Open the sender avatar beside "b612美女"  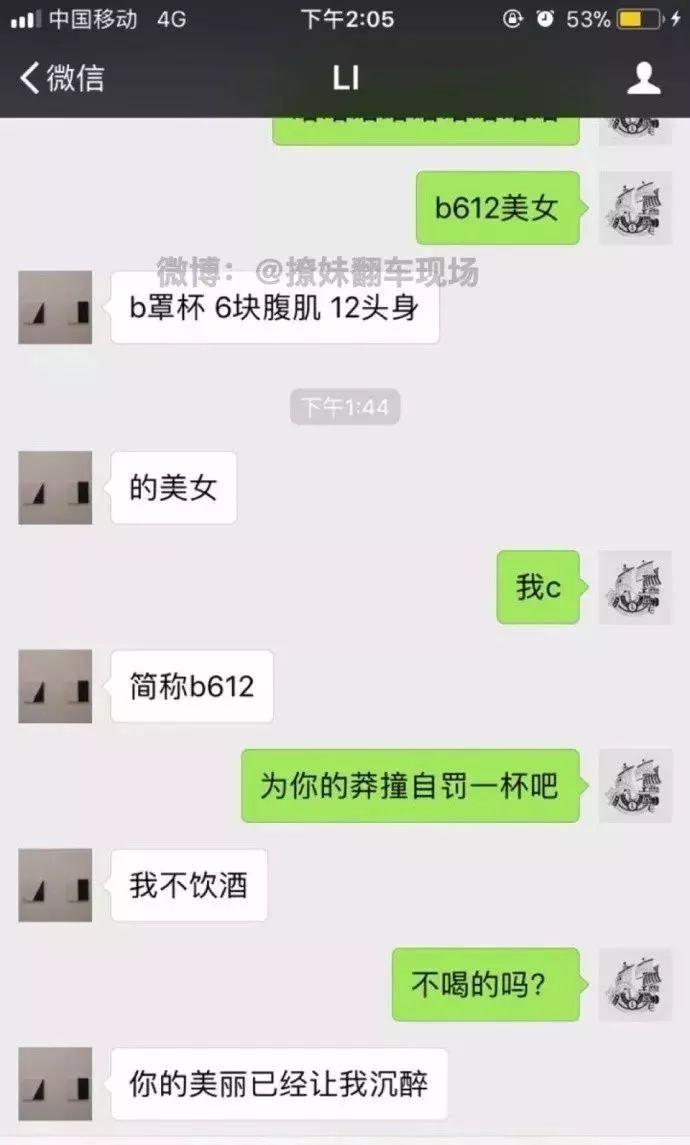click(635, 208)
